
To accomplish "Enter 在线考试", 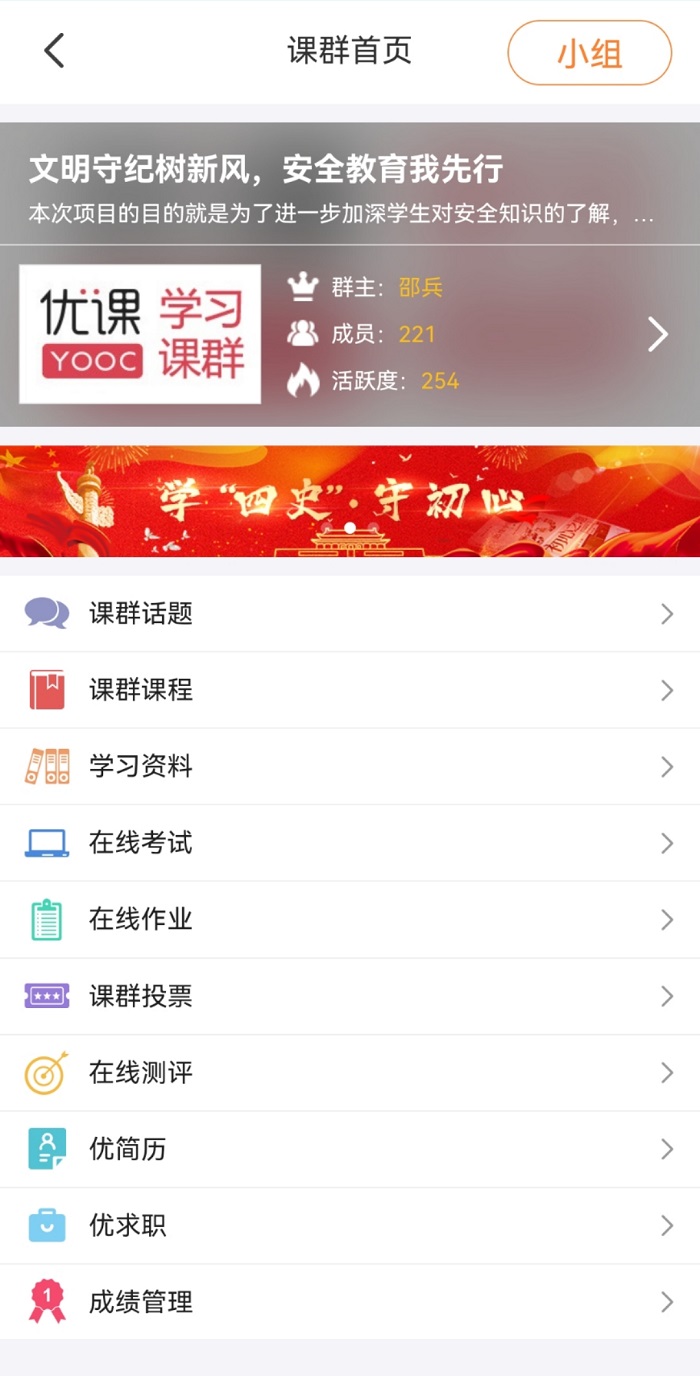I will pyautogui.click(x=350, y=843).
